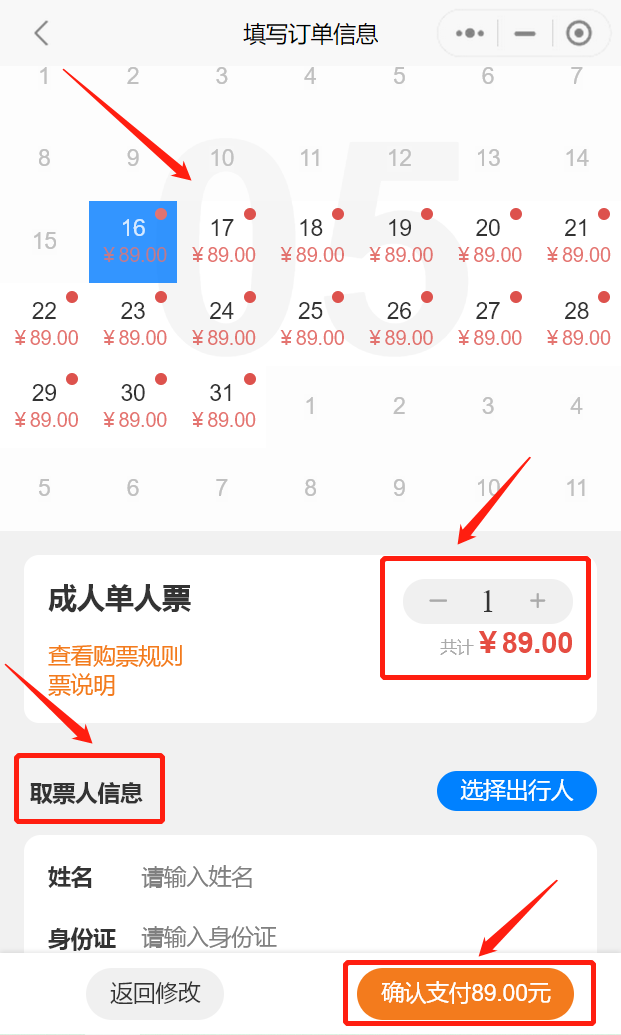Go back using the top-left arrow
621x1035 pixels.
point(41,33)
